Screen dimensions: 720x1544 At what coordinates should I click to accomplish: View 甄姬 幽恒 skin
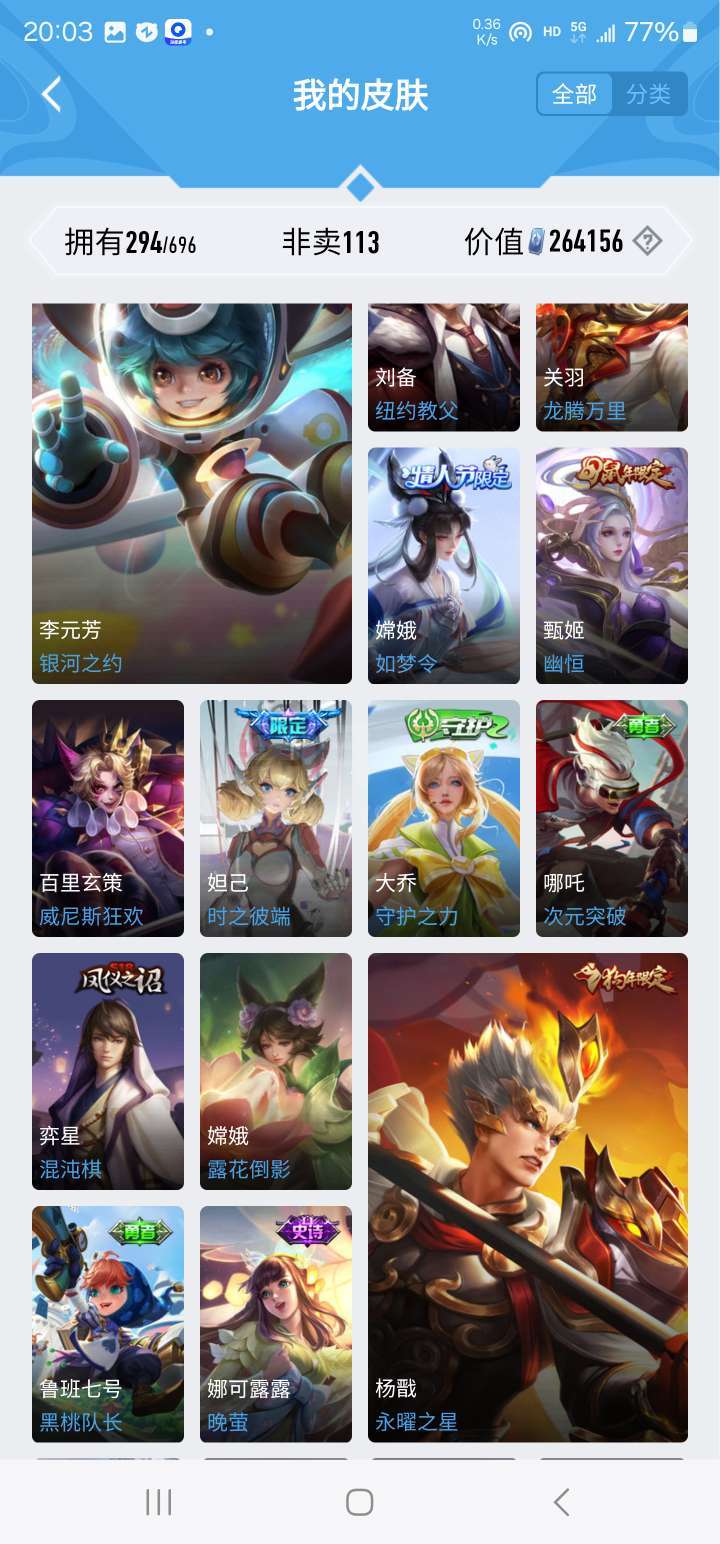[612, 565]
